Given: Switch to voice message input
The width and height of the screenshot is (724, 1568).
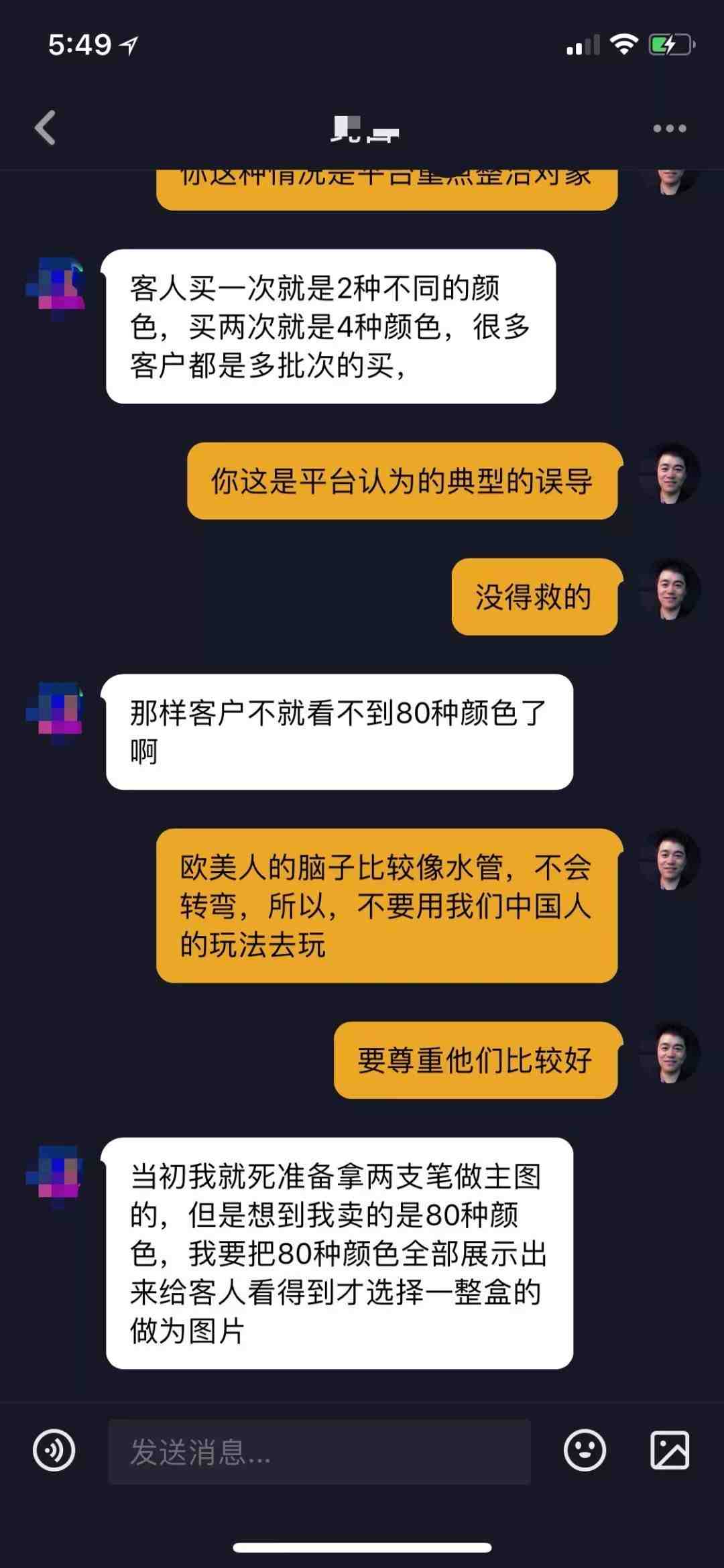Looking at the screenshot, I should pyautogui.click(x=54, y=1451).
